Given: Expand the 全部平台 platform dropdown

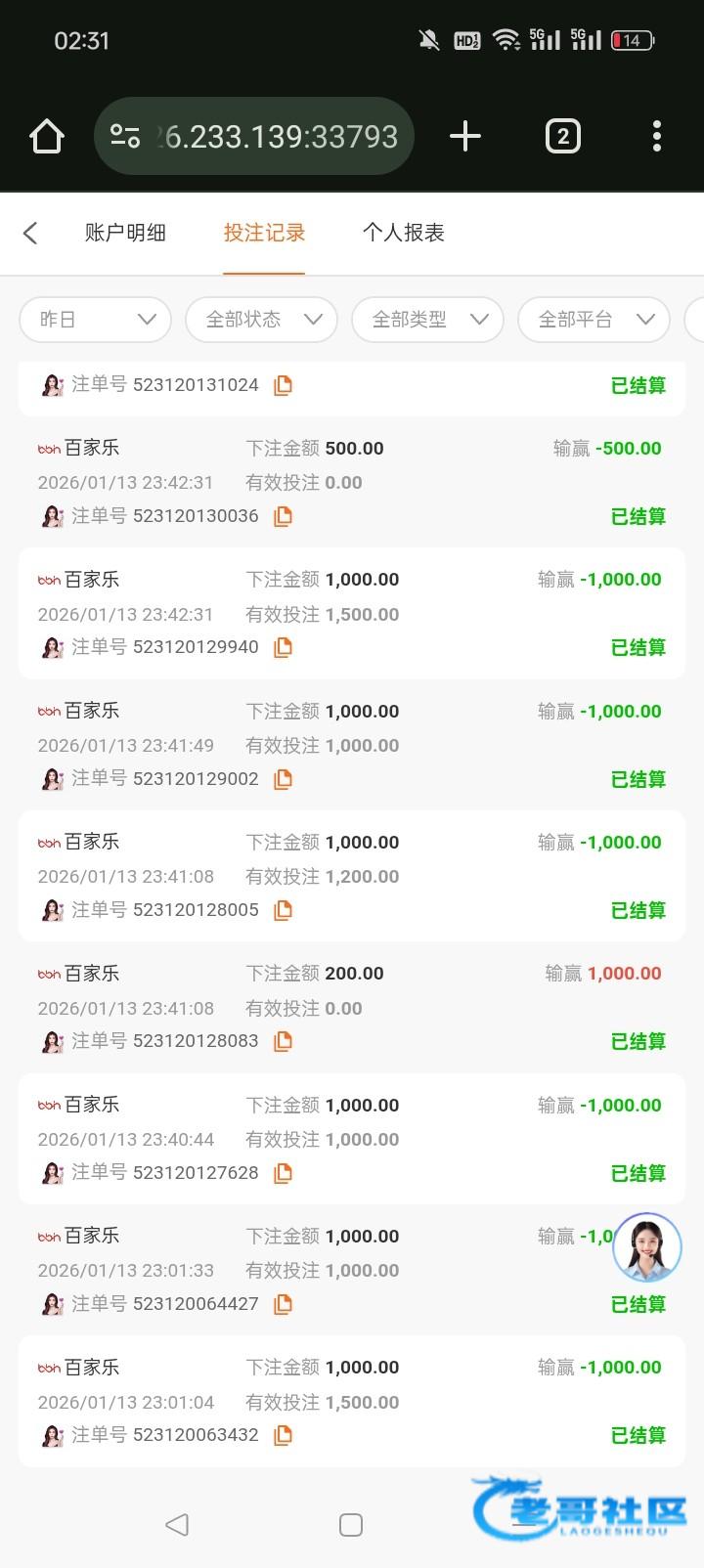Looking at the screenshot, I should 594,320.
